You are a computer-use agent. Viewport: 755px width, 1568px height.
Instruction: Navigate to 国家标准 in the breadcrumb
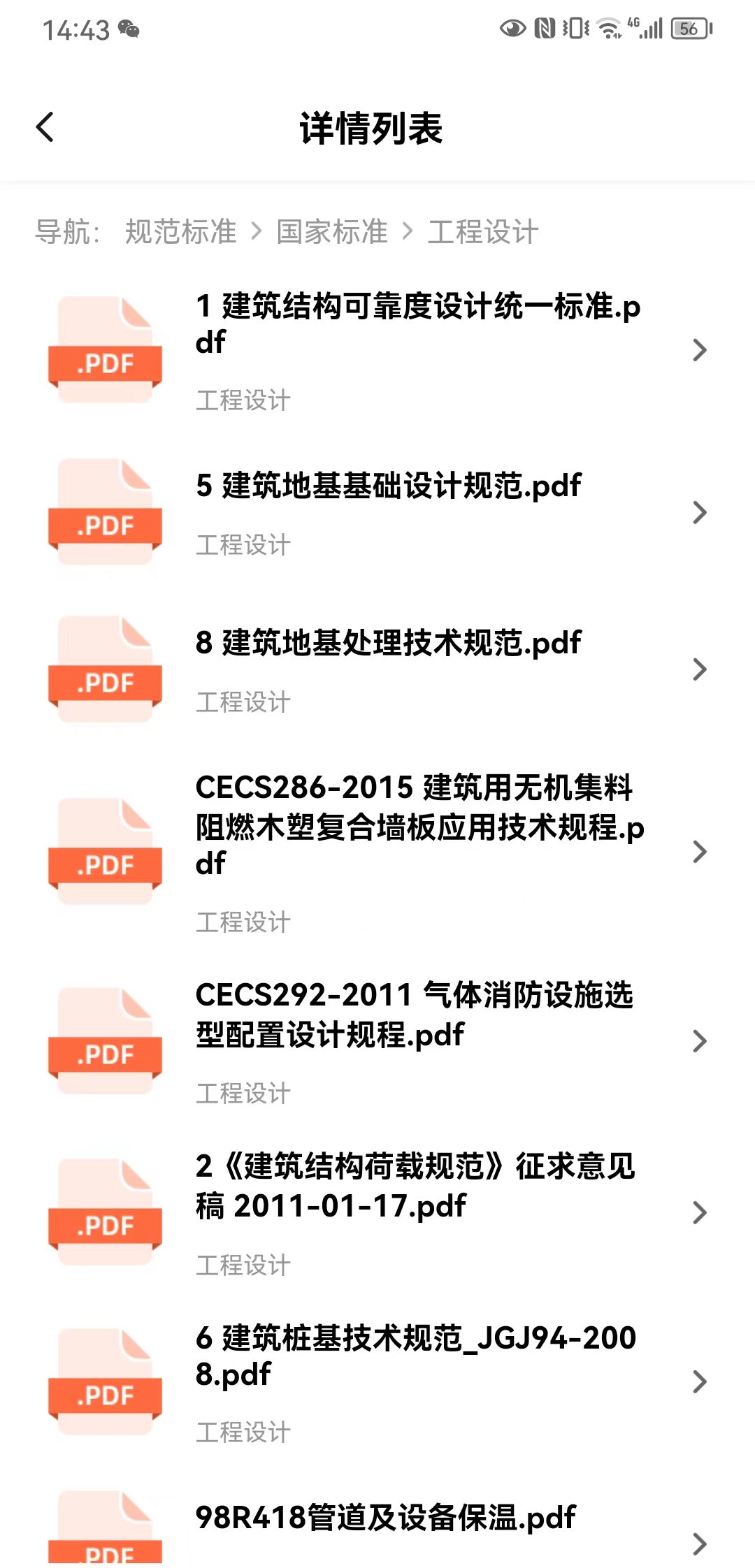click(330, 231)
